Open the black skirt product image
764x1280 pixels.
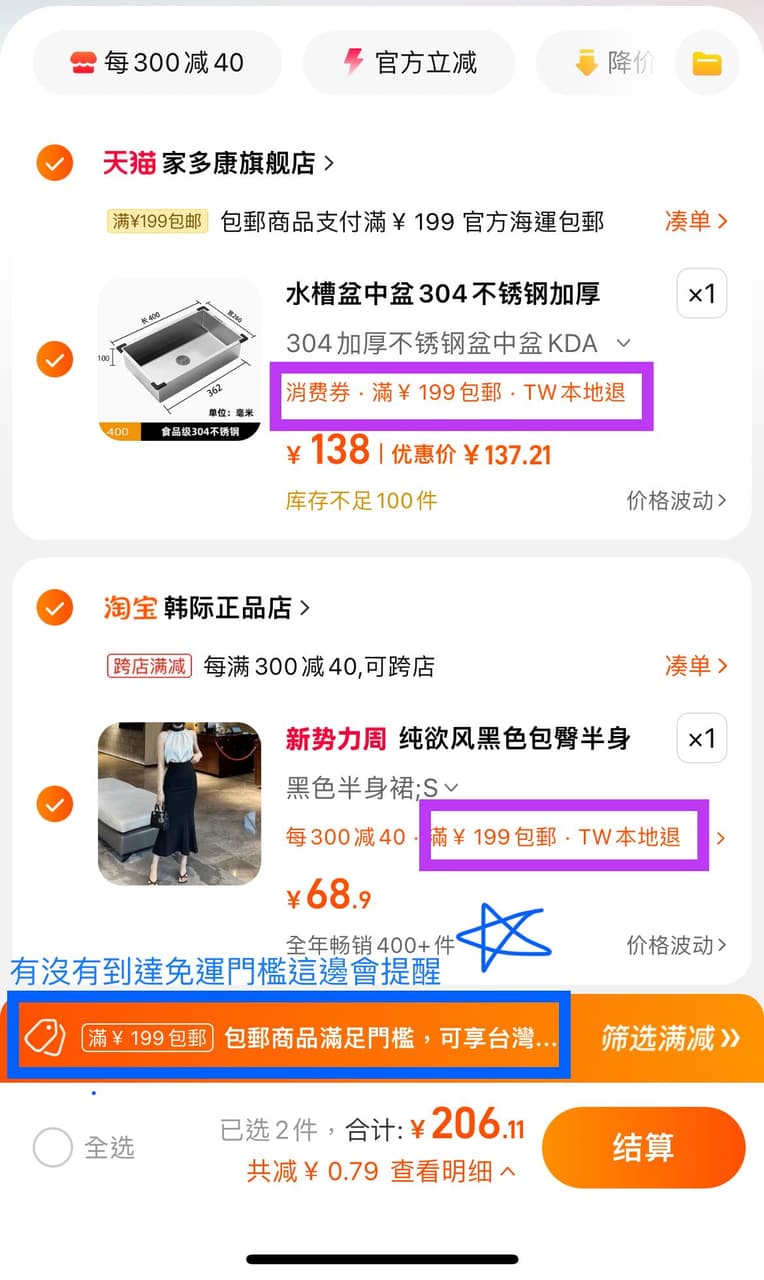(180, 803)
